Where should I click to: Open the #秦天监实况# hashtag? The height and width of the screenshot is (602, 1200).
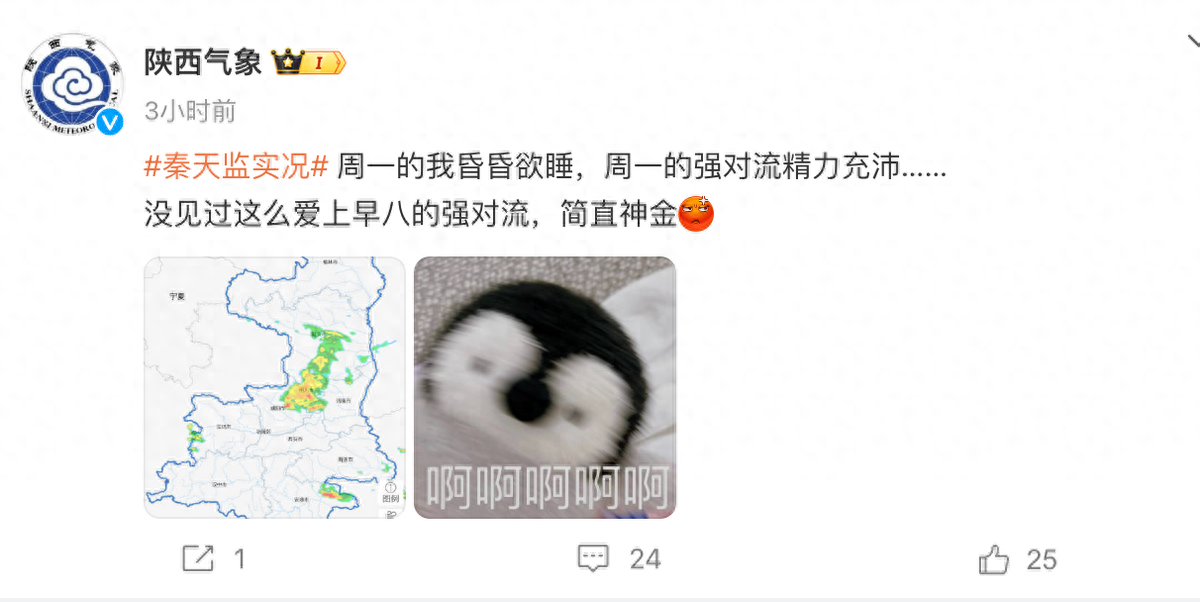point(237,167)
